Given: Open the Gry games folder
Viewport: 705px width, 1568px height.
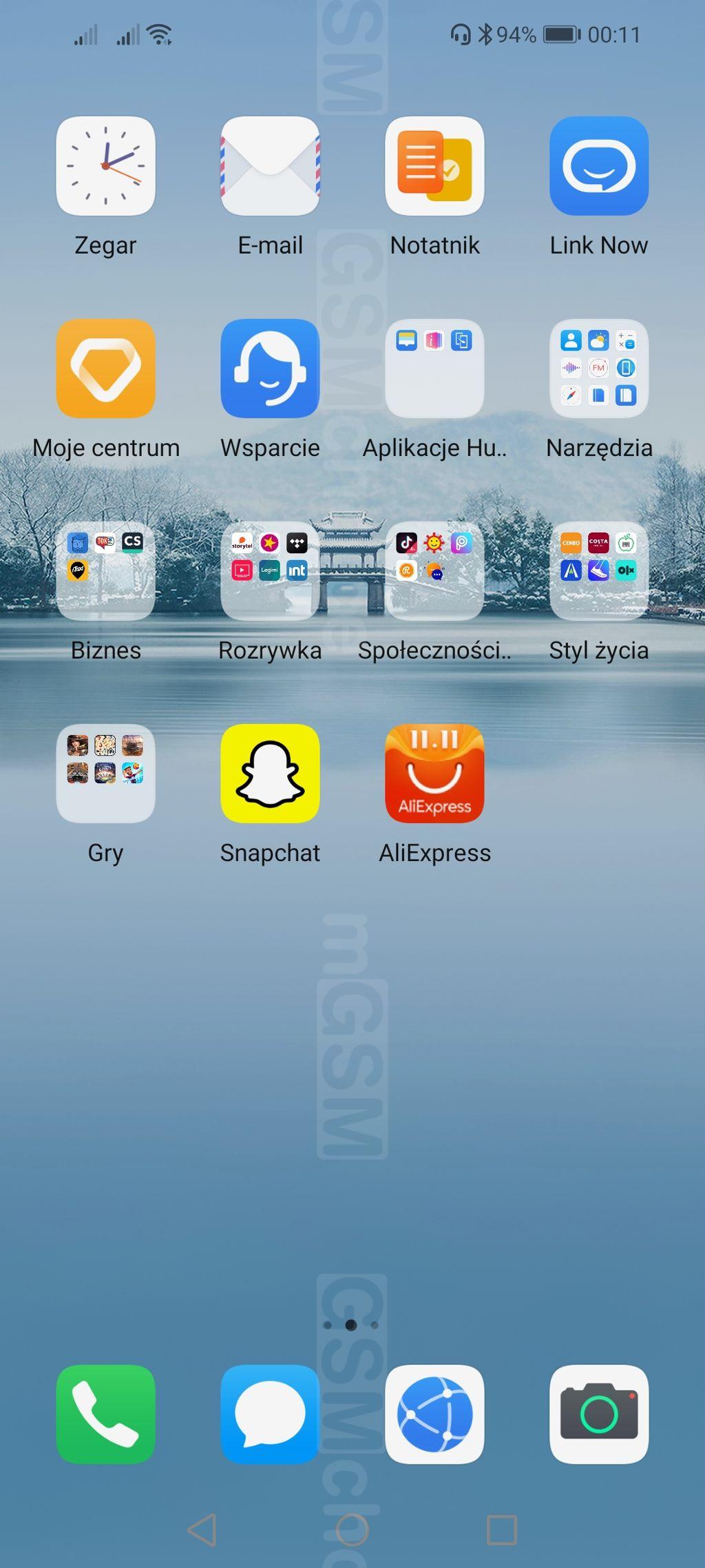Looking at the screenshot, I should click(x=105, y=774).
